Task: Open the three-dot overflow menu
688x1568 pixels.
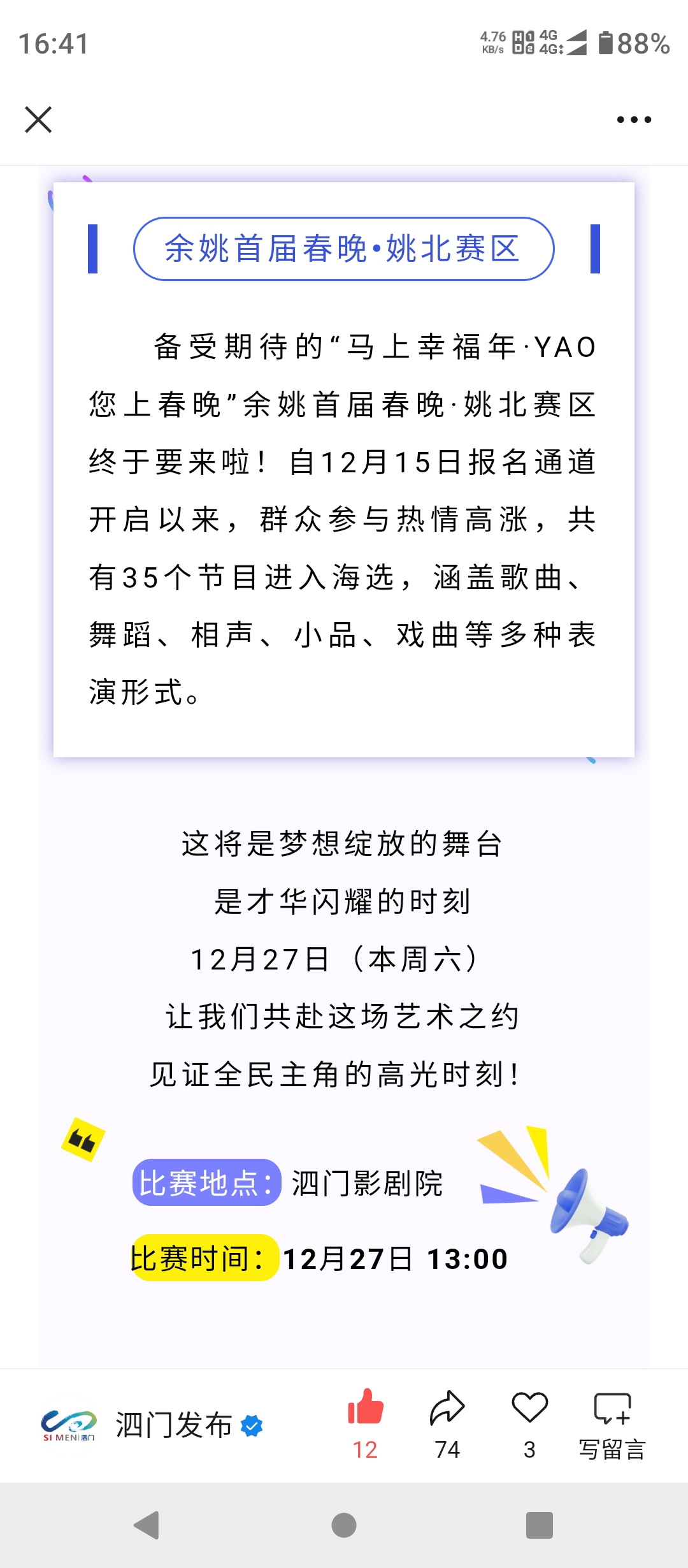Action: point(634,119)
